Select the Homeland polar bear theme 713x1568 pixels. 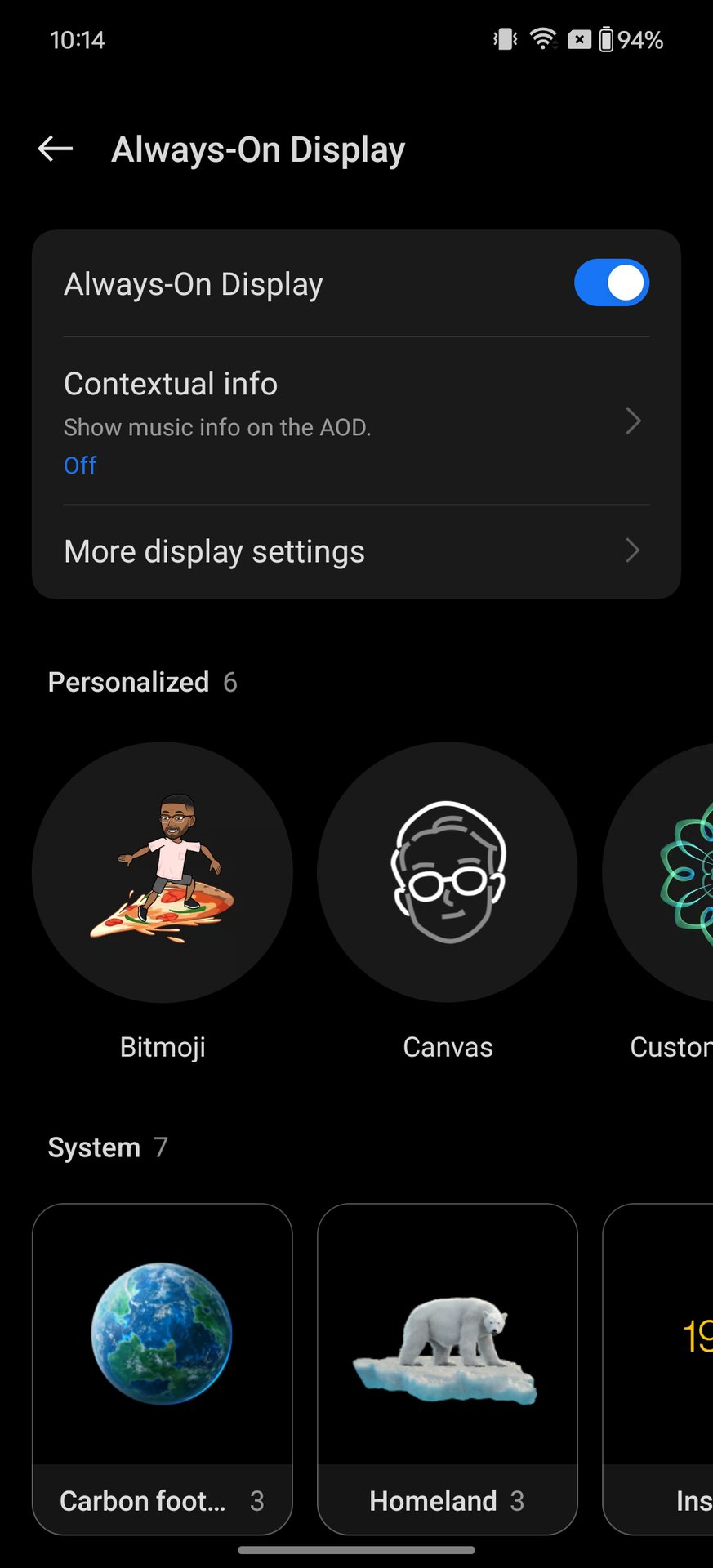pos(447,1368)
